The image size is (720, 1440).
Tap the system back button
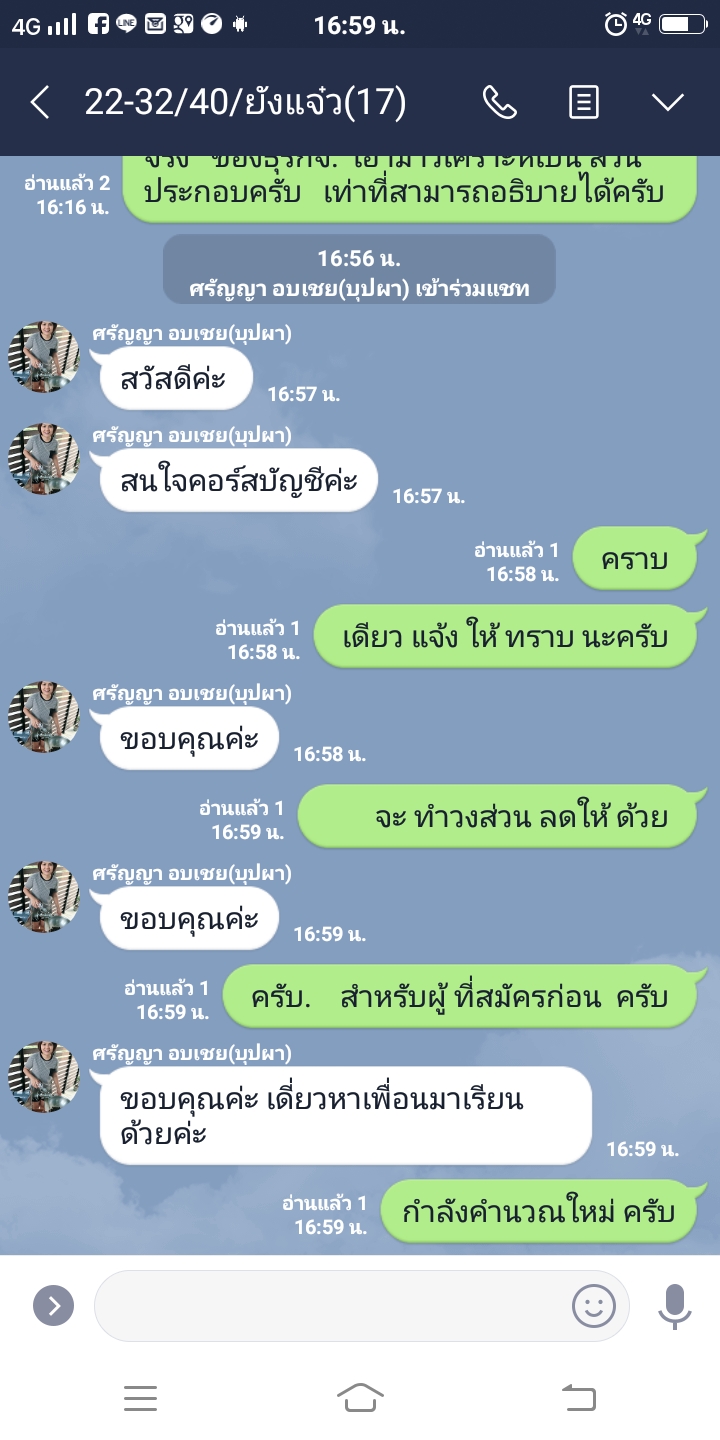[x=579, y=1397]
